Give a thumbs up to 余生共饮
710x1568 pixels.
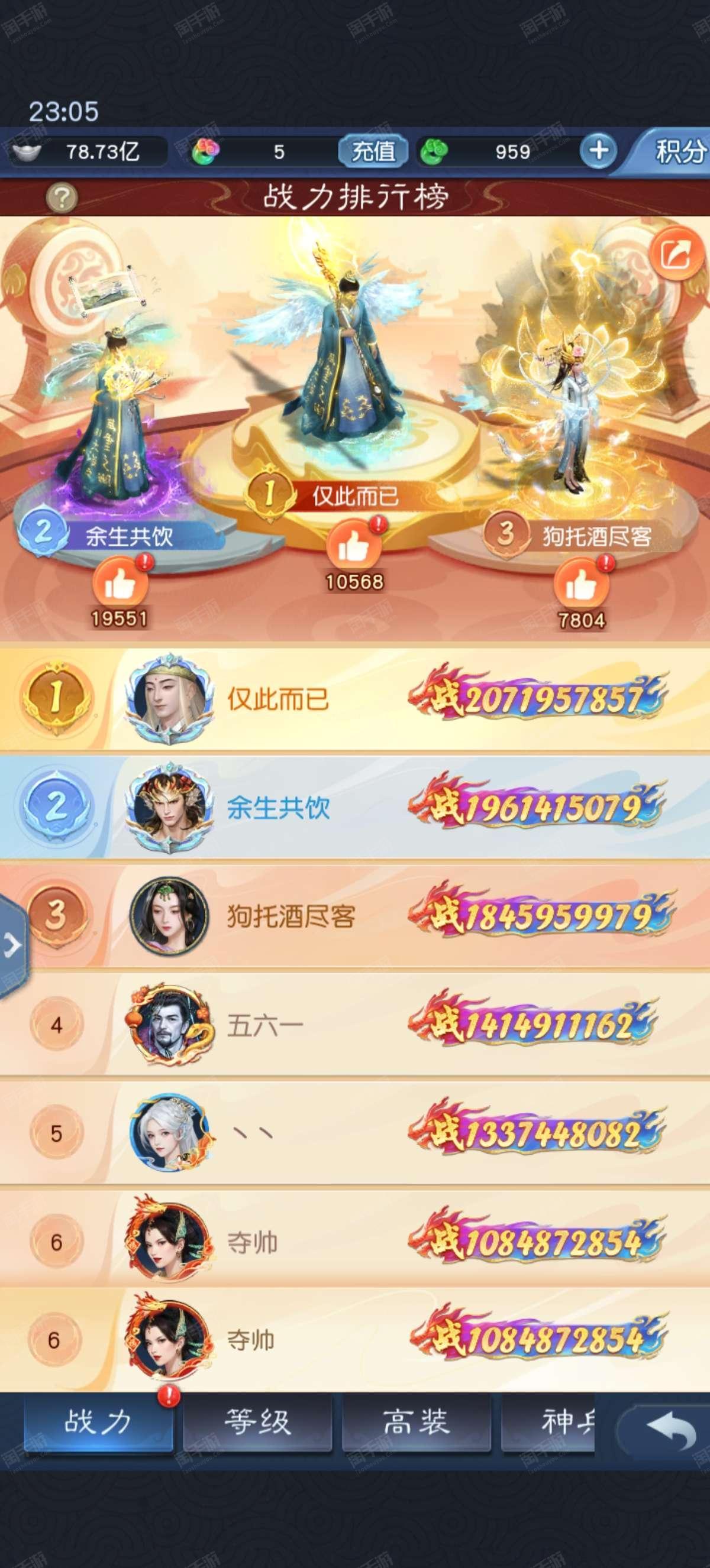pyautogui.click(x=120, y=584)
